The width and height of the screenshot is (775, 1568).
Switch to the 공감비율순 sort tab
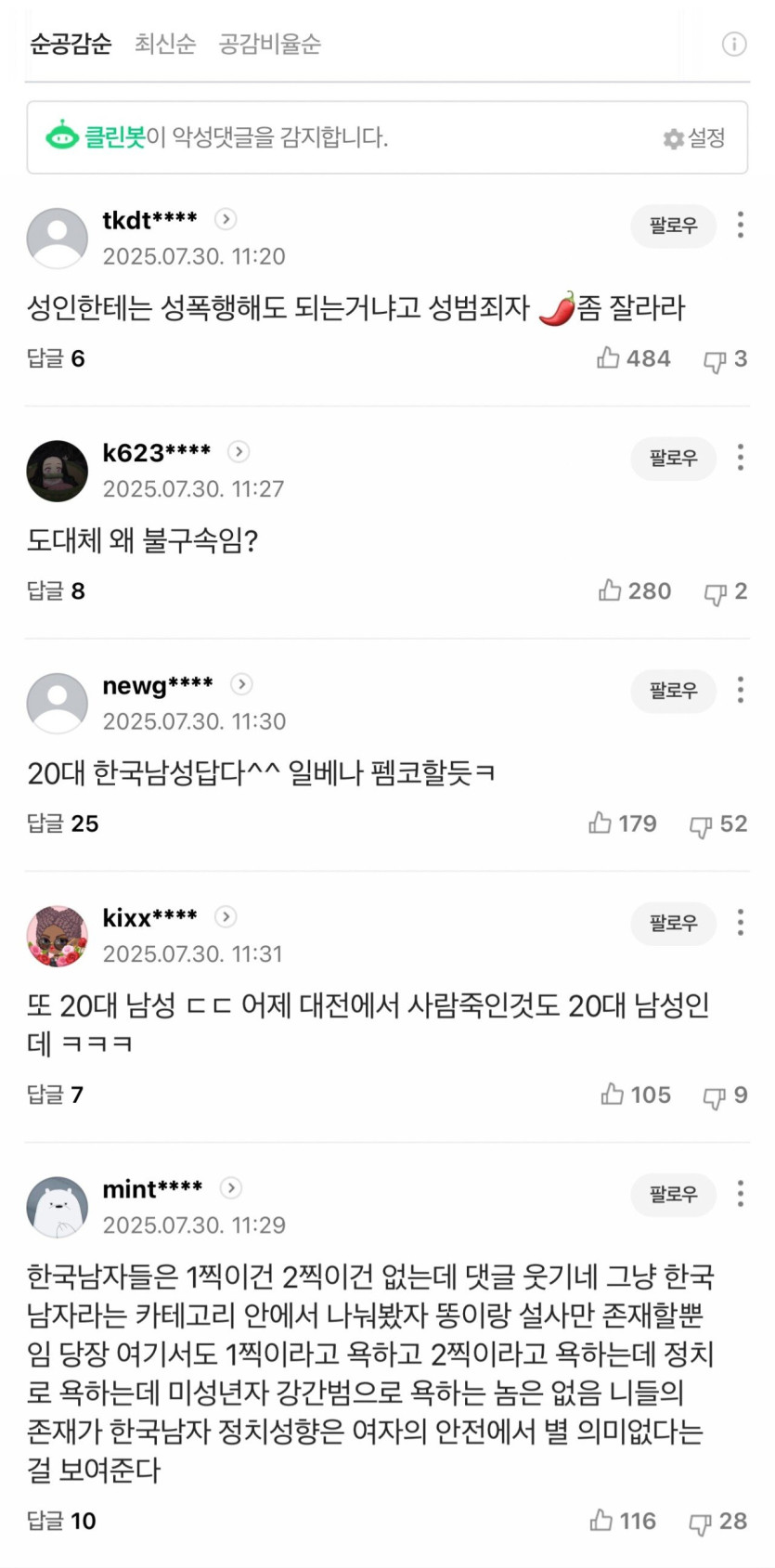point(269,44)
